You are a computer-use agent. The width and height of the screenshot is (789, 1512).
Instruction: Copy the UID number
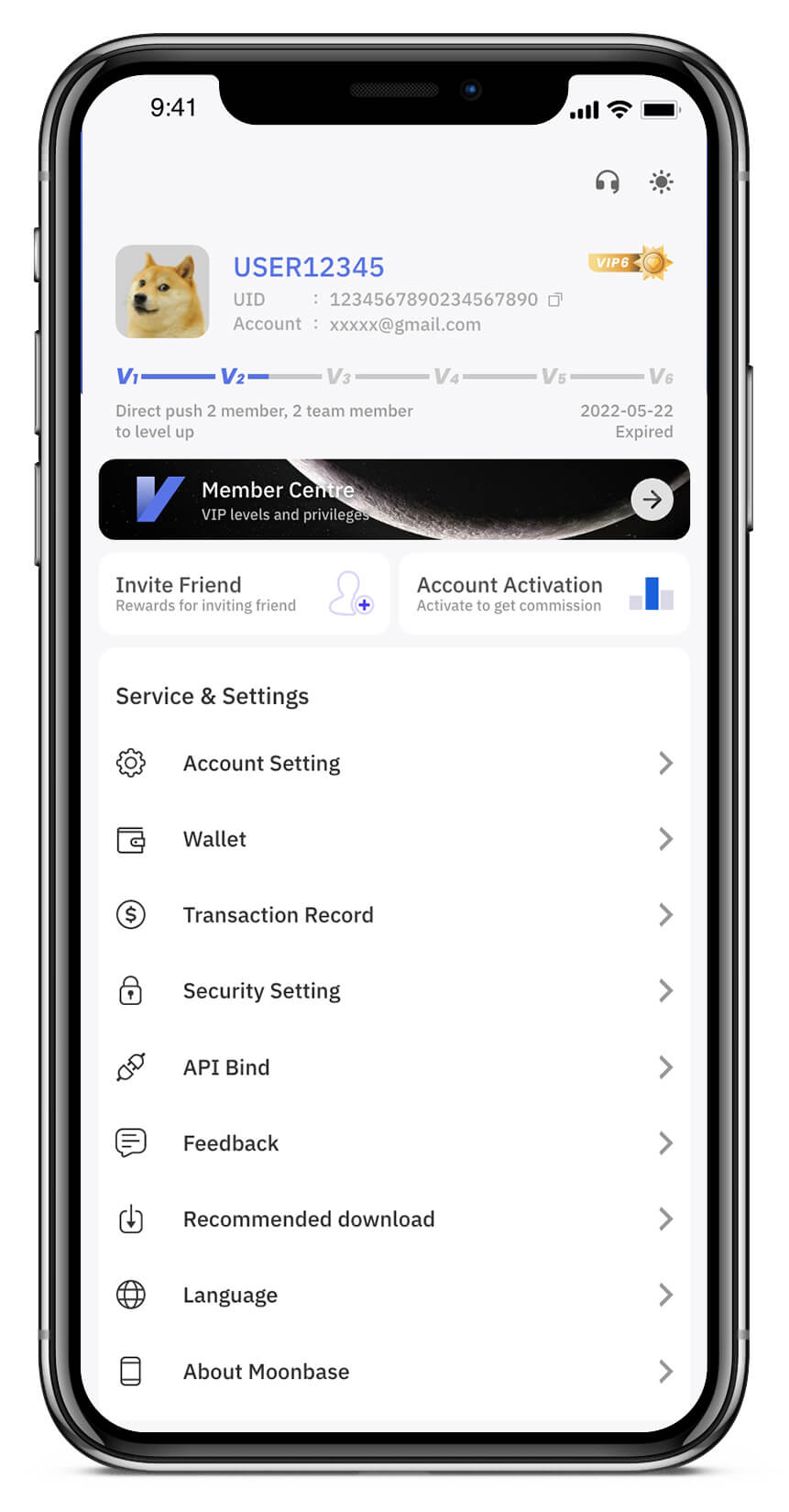[x=554, y=300]
